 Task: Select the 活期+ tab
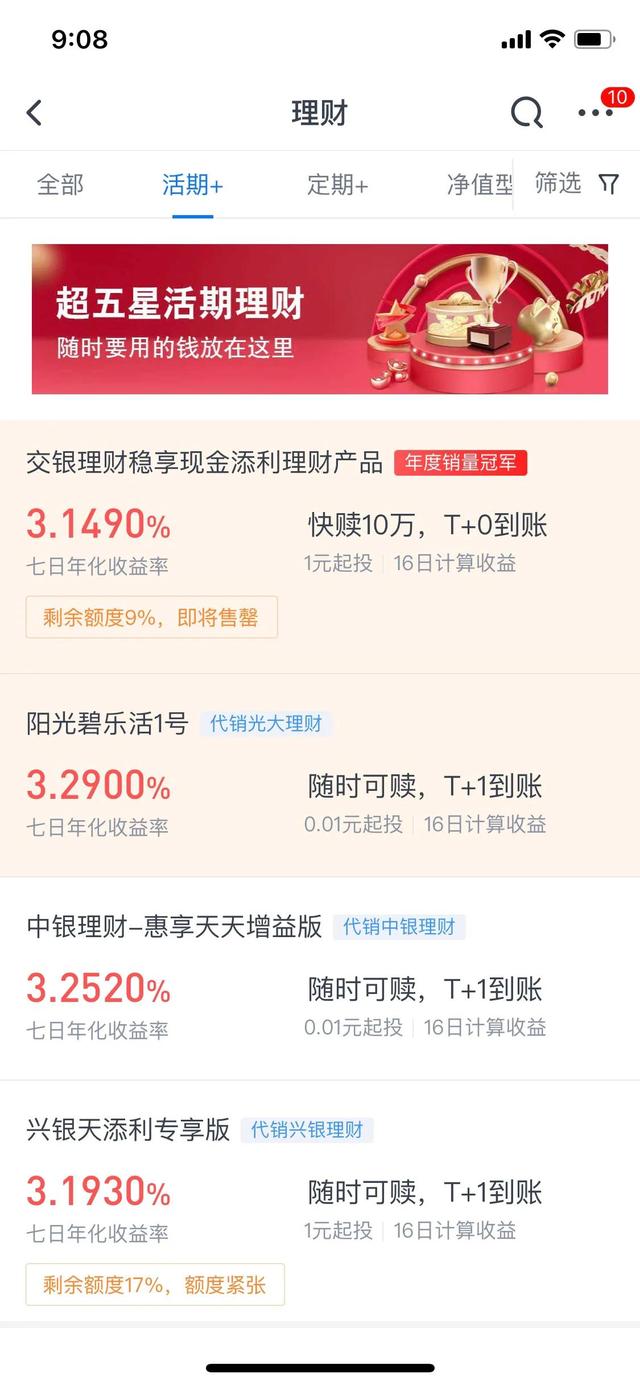(192, 185)
